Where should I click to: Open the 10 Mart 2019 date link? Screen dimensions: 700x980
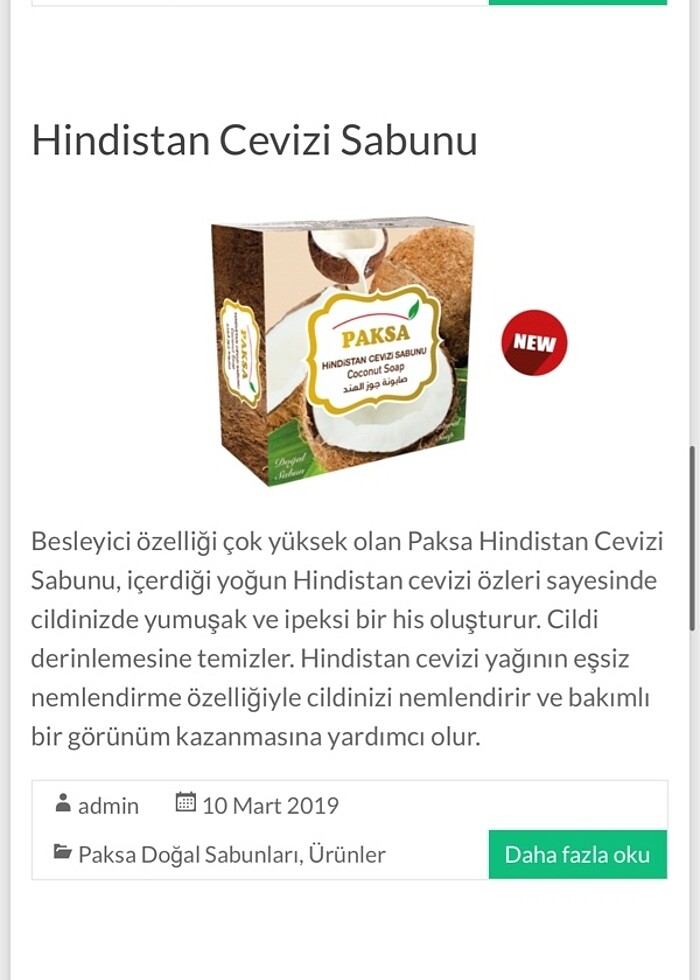point(270,806)
